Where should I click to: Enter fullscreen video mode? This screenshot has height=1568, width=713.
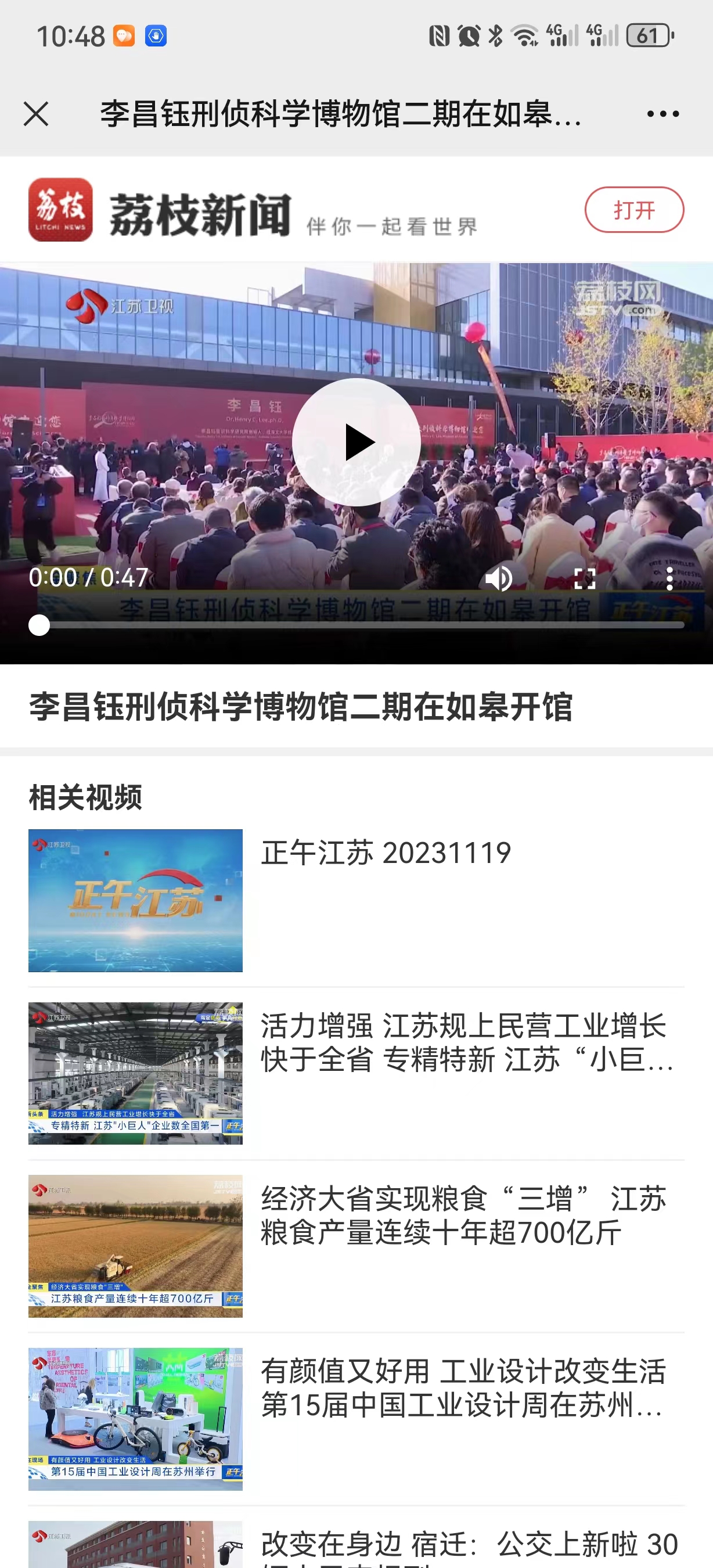click(x=584, y=578)
